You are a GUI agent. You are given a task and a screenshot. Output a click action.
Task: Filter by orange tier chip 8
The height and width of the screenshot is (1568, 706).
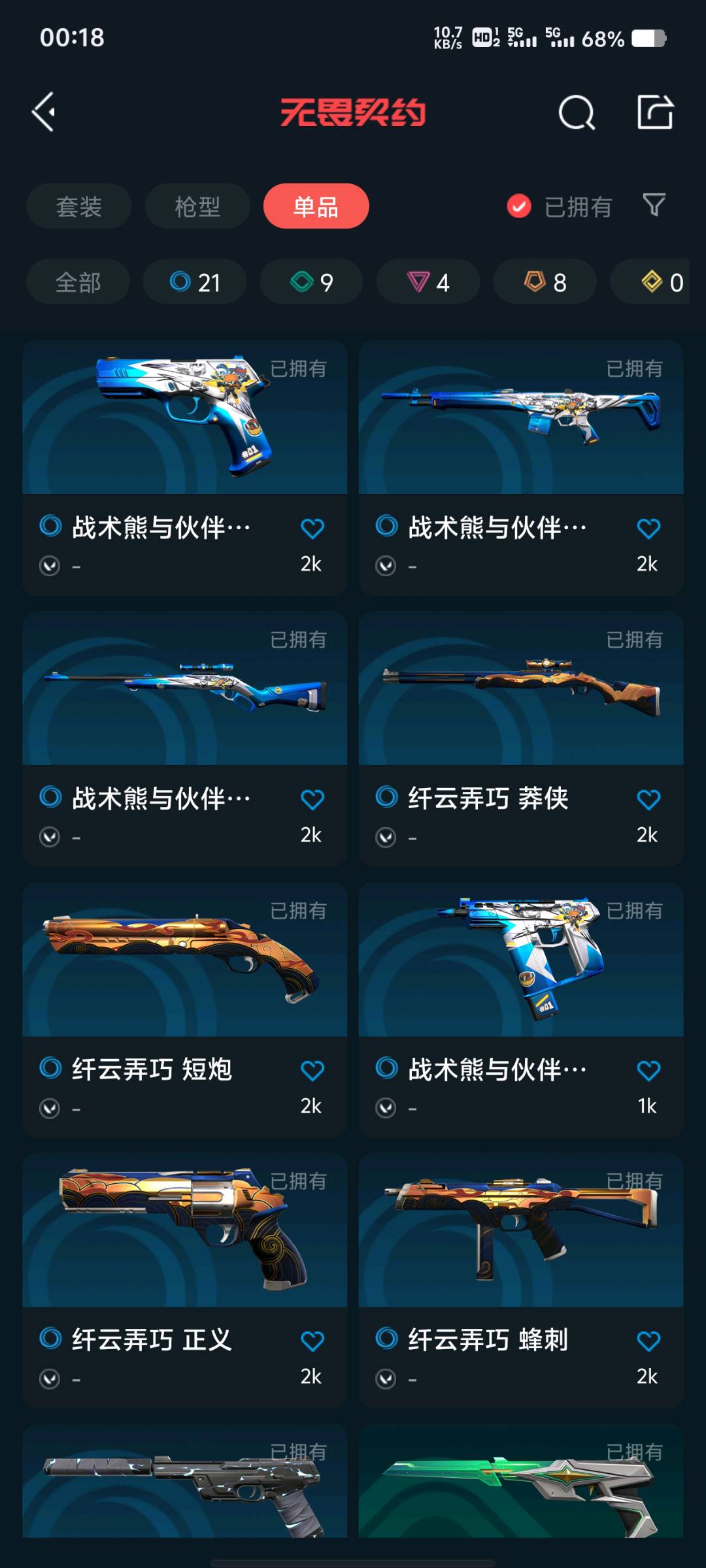click(545, 282)
